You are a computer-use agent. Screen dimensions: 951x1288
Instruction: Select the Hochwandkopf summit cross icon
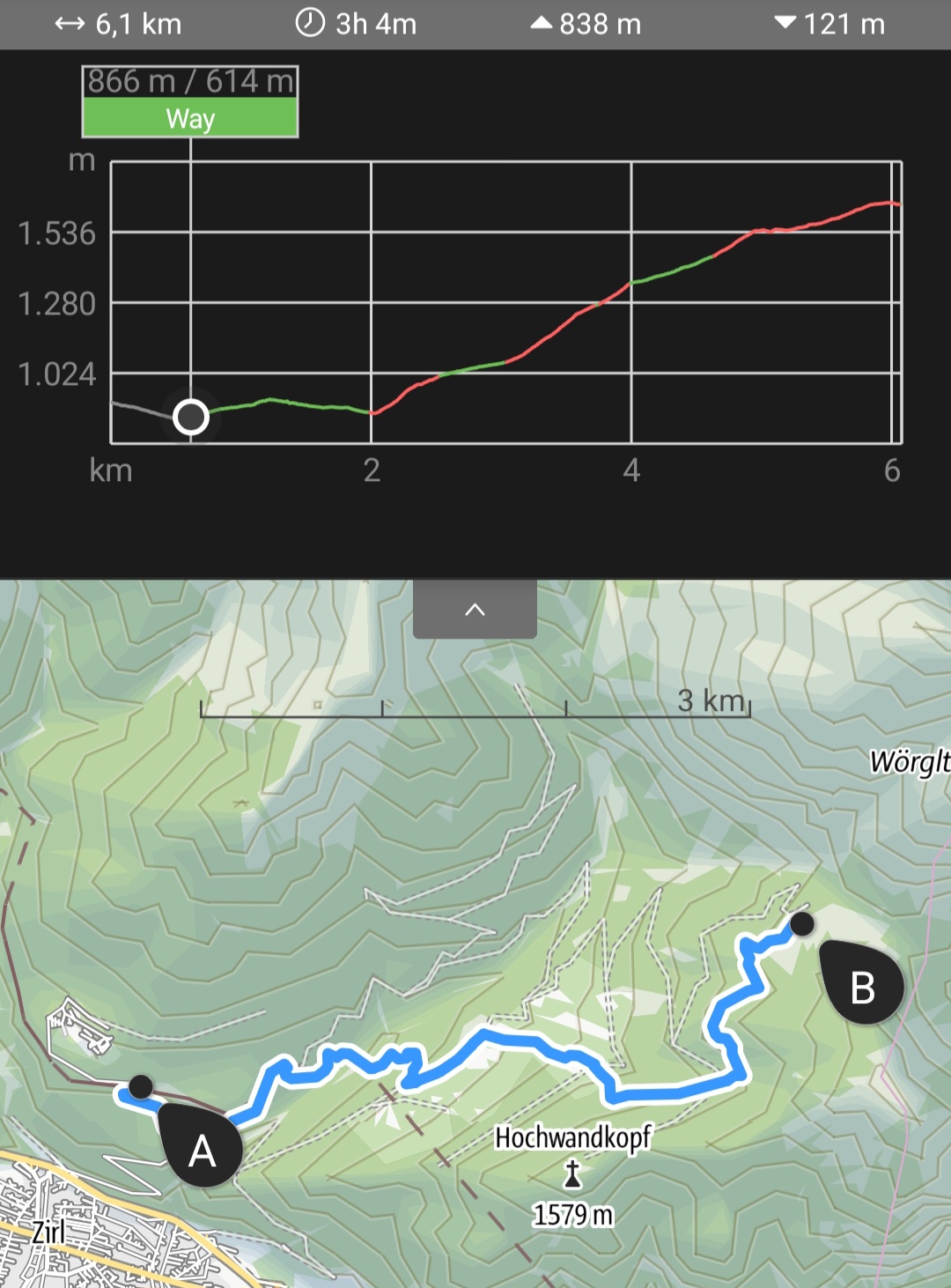pos(572,1173)
